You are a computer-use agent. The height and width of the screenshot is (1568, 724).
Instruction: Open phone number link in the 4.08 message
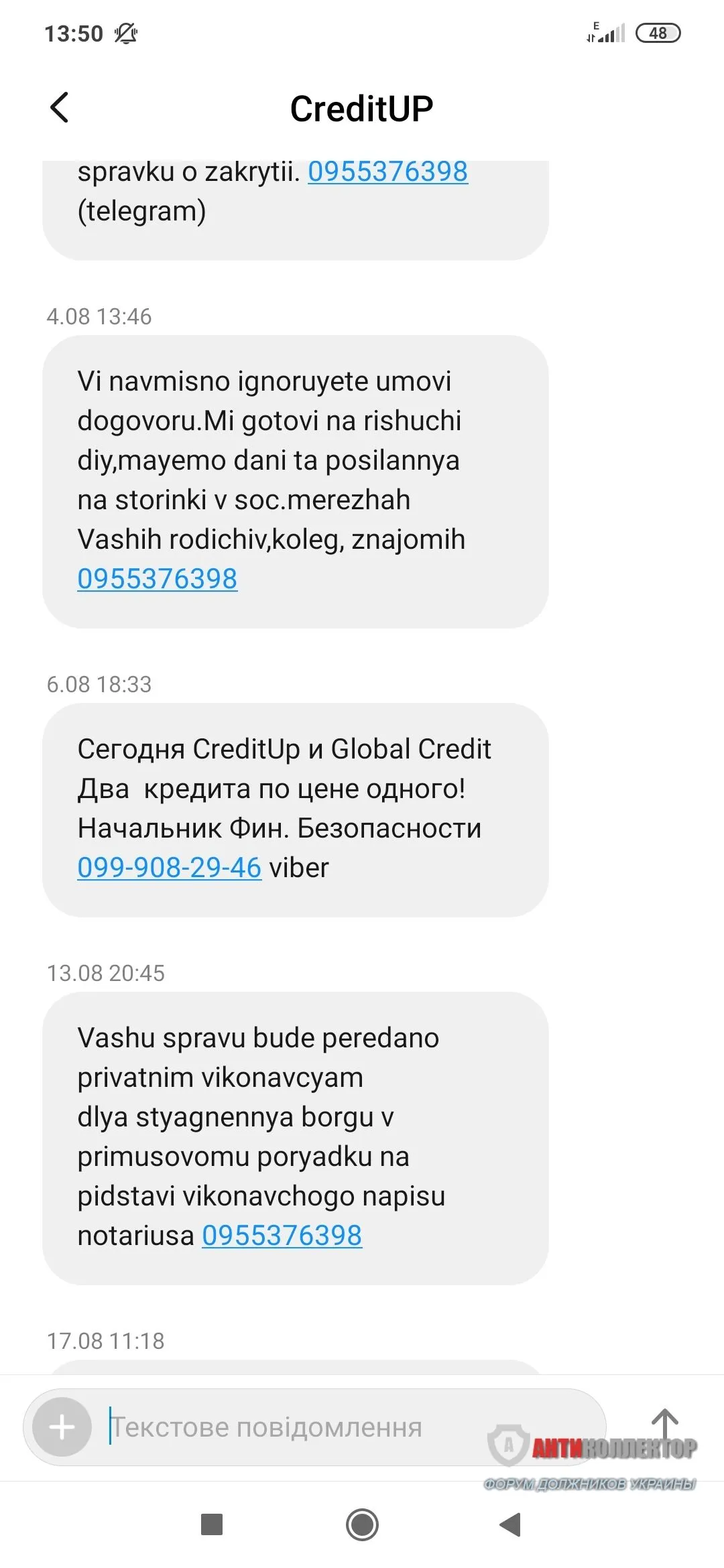(158, 579)
